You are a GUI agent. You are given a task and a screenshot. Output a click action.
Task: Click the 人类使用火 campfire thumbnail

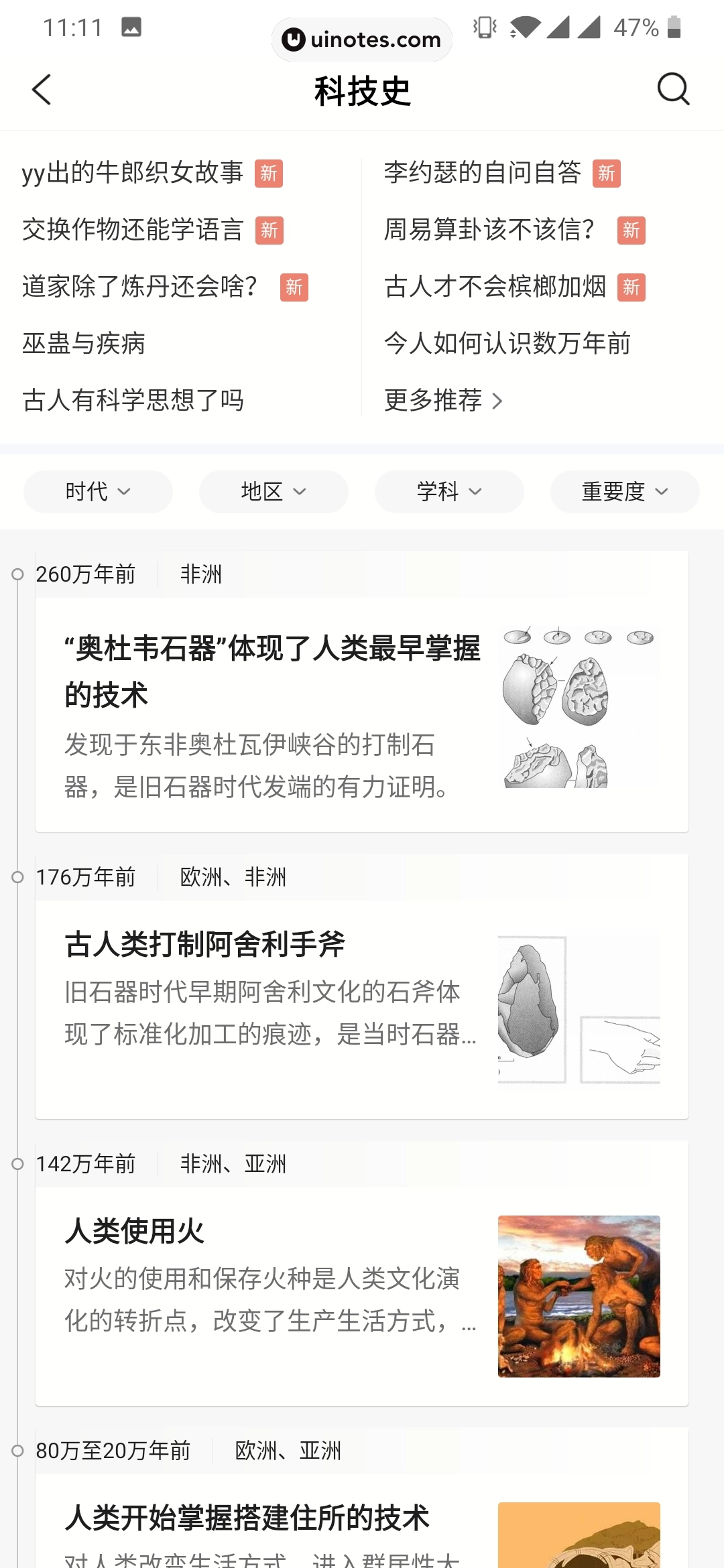tap(579, 1295)
